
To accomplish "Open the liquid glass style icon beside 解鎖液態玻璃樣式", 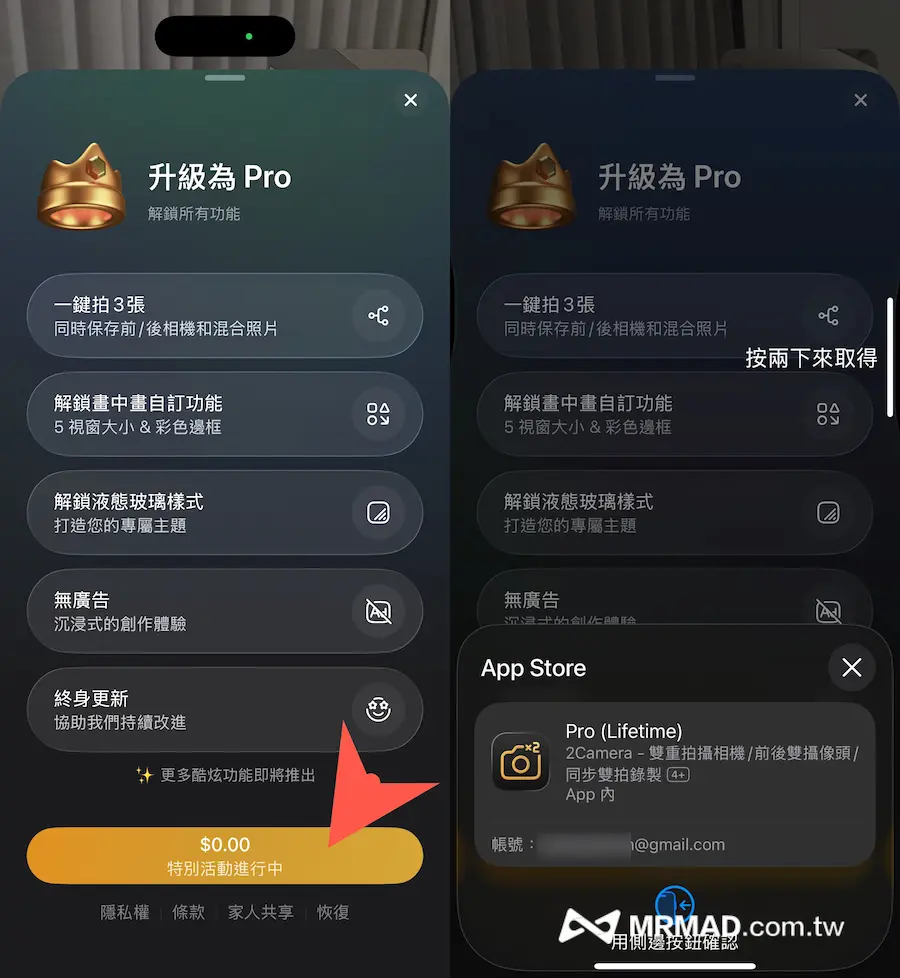I will click(379, 512).
